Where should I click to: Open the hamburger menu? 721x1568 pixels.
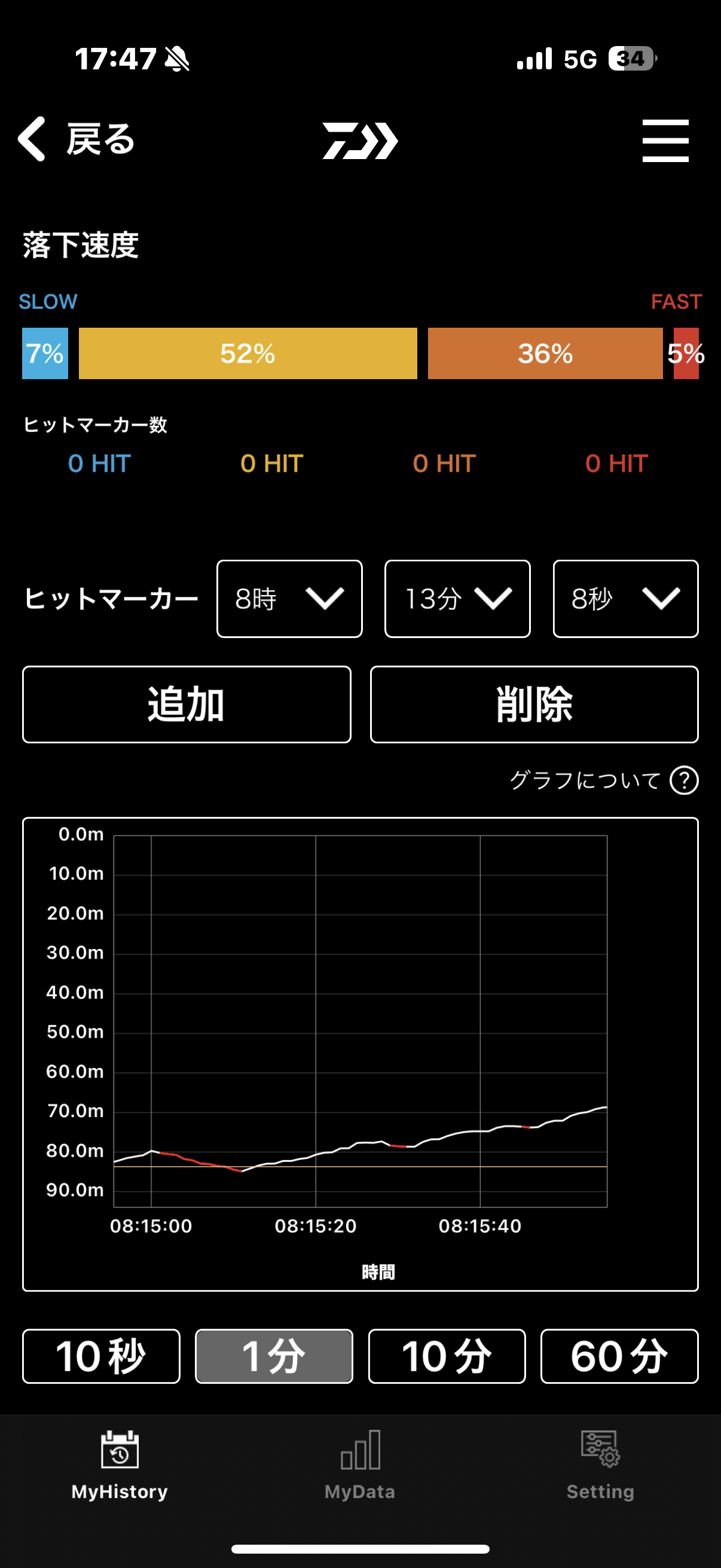click(x=665, y=141)
